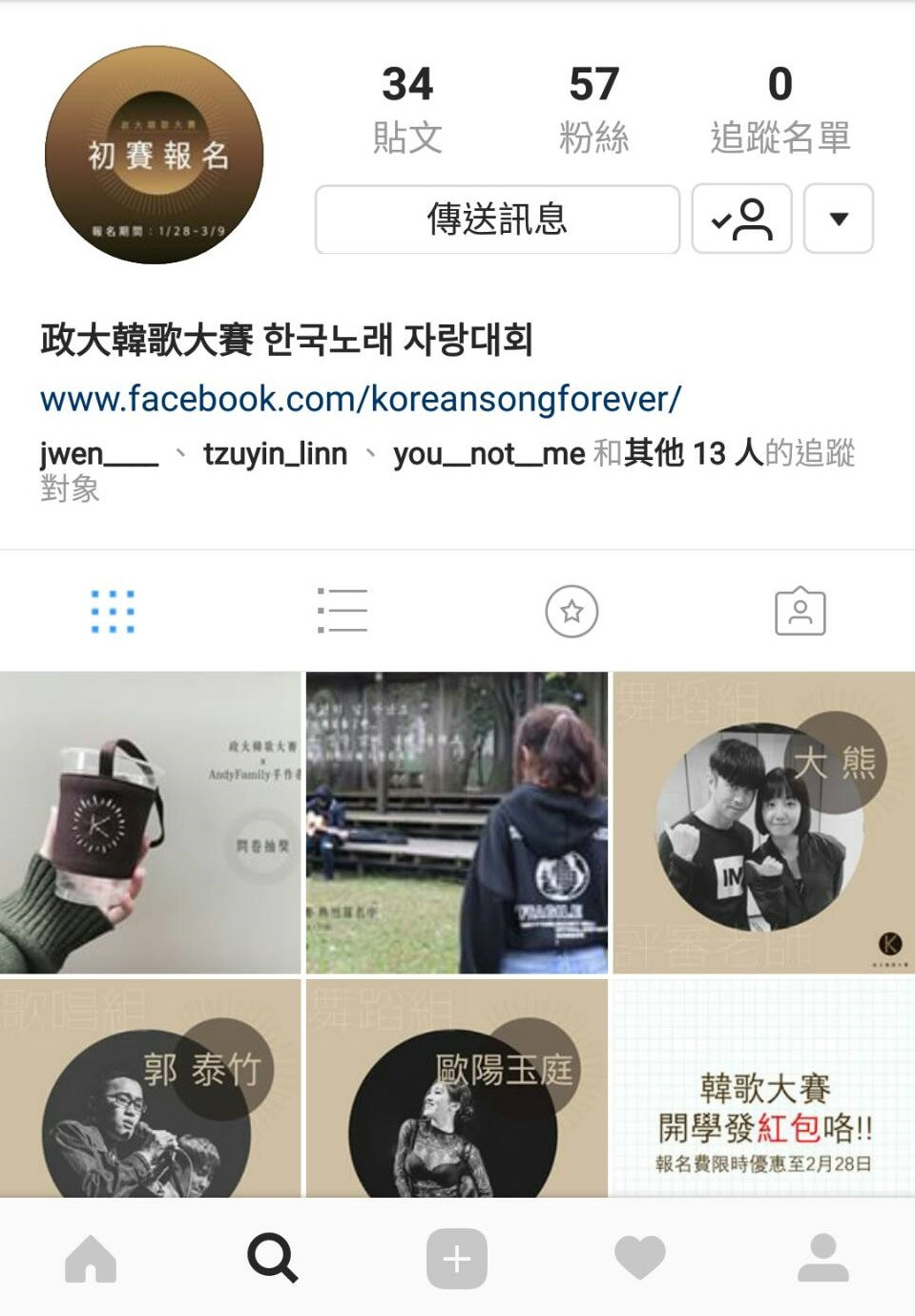Open the activity heart tab

[639, 1258]
